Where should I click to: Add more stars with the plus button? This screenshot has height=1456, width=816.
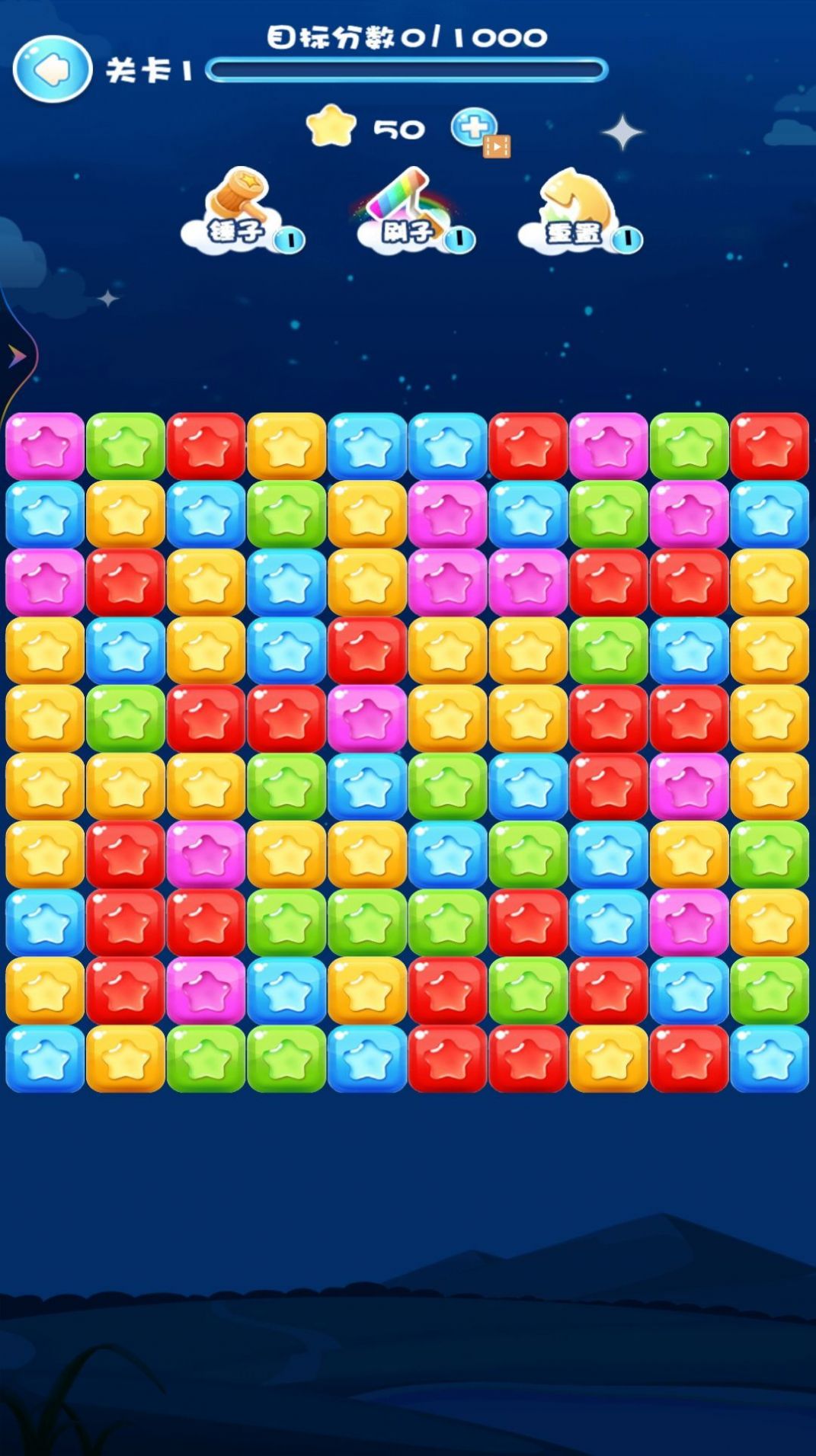[474, 127]
